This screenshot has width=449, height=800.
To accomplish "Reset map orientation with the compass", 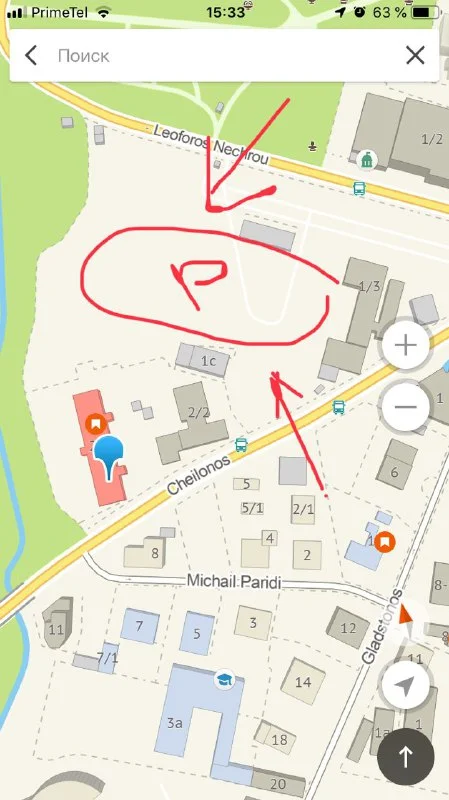I will 406,615.
